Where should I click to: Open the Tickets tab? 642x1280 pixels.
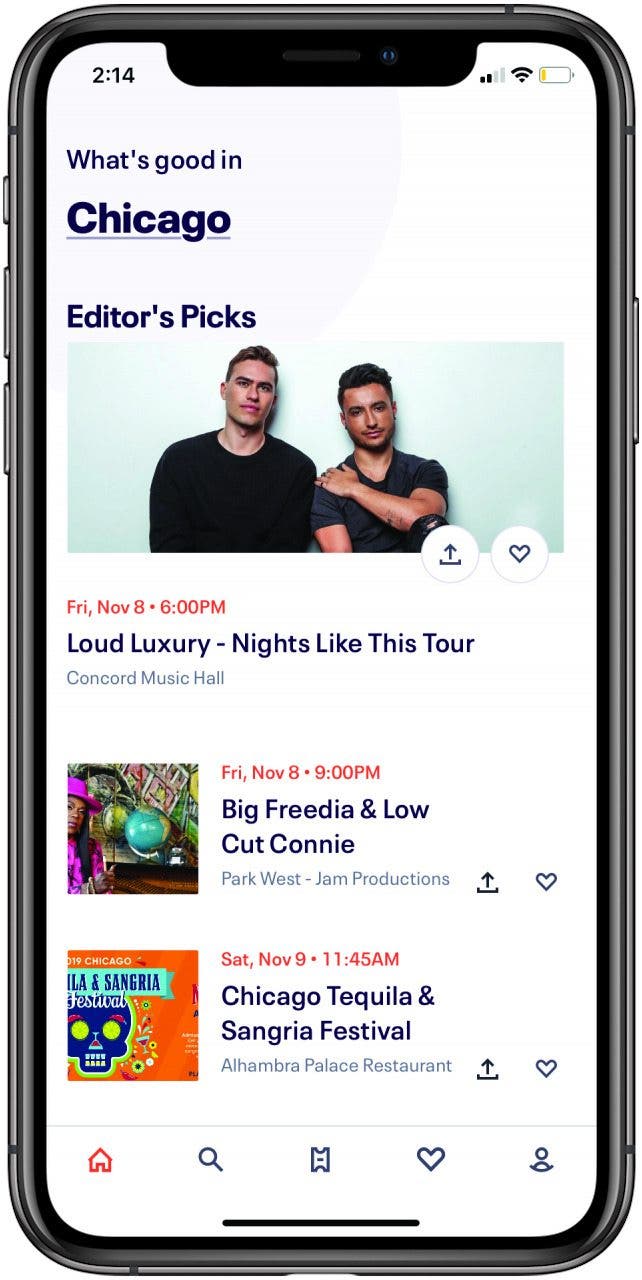click(x=320, y=1160)
